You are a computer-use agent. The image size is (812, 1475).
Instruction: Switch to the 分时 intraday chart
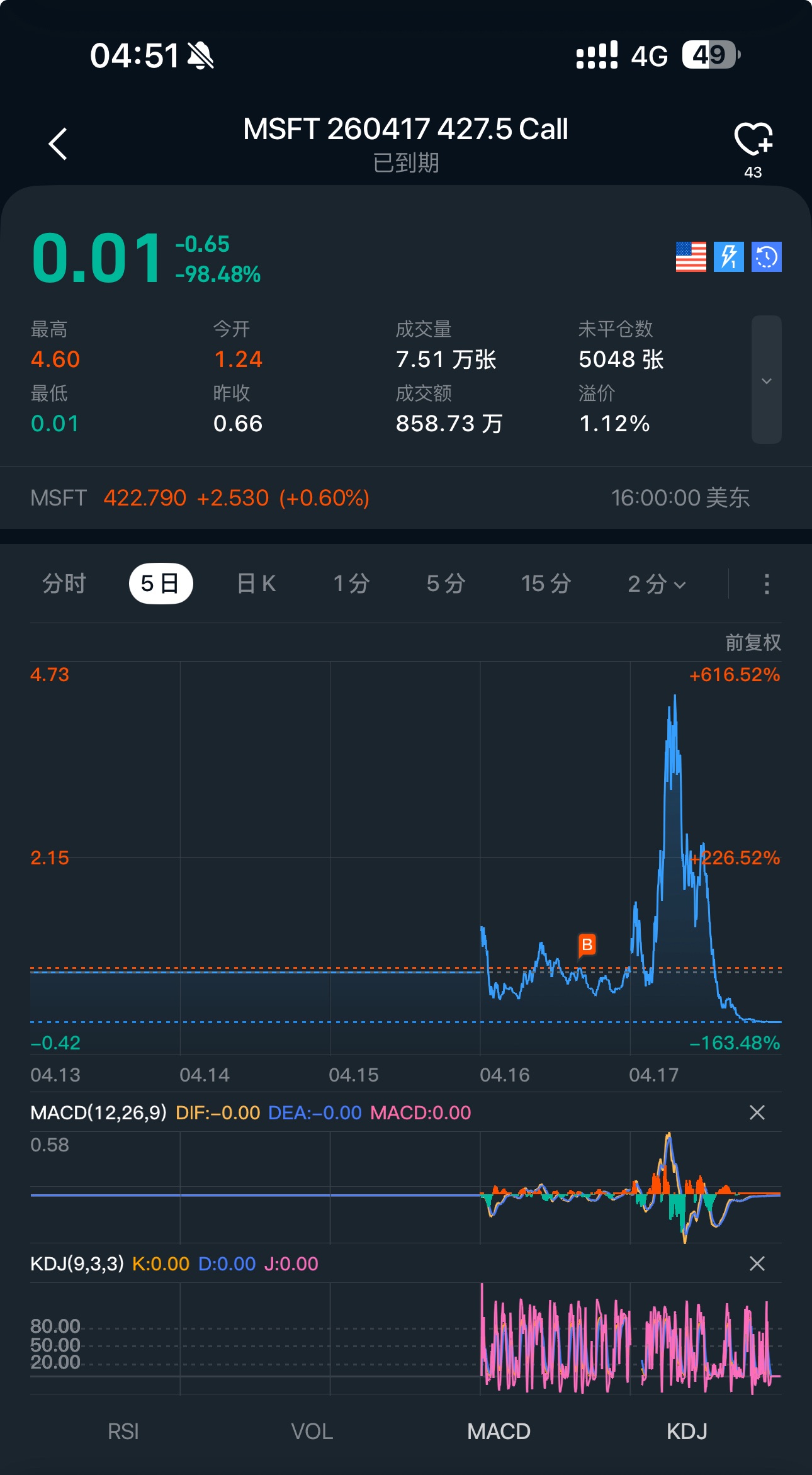pos(64,584)
